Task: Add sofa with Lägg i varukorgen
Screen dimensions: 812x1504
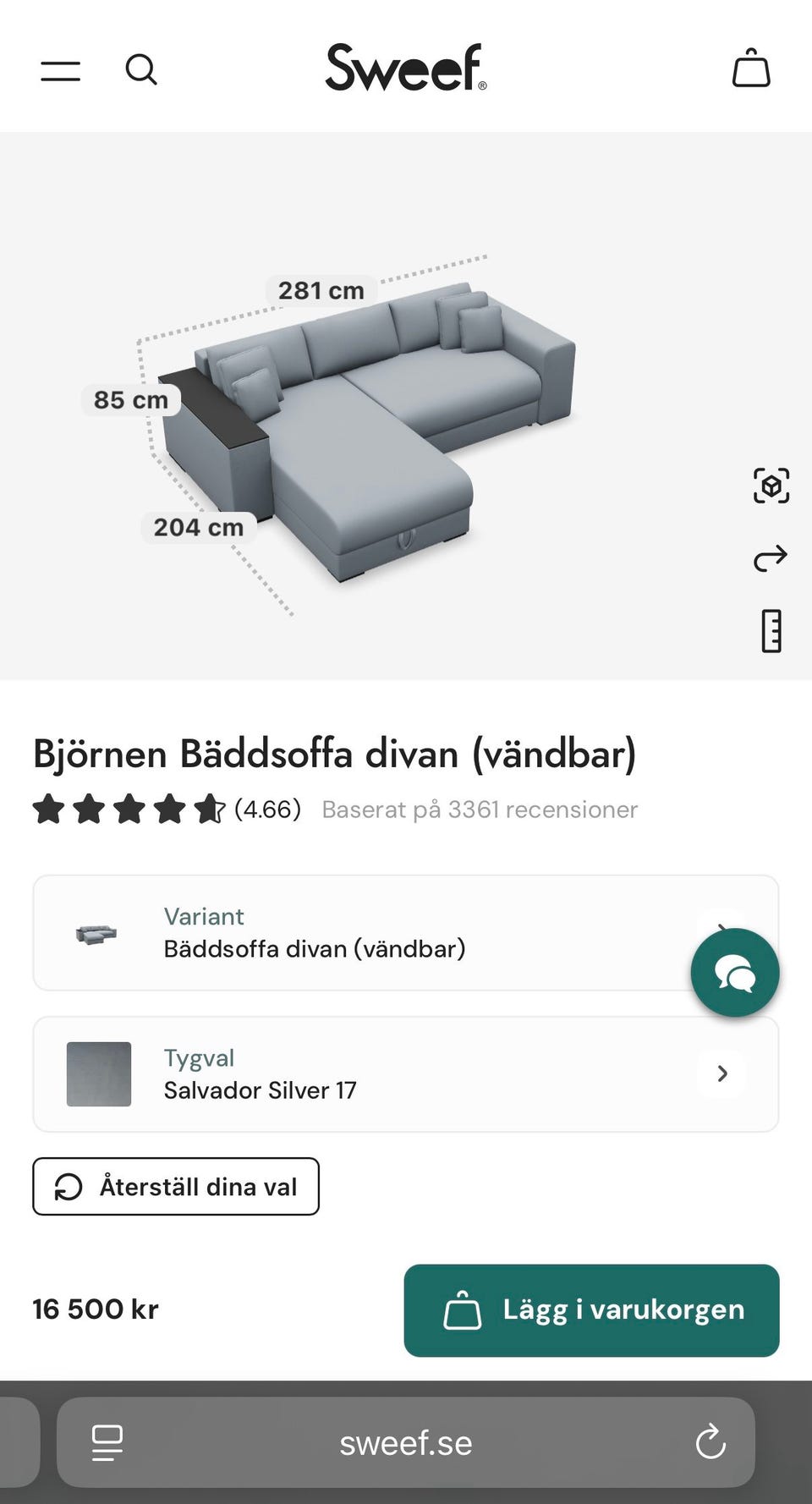Action: pos(591,1310)
